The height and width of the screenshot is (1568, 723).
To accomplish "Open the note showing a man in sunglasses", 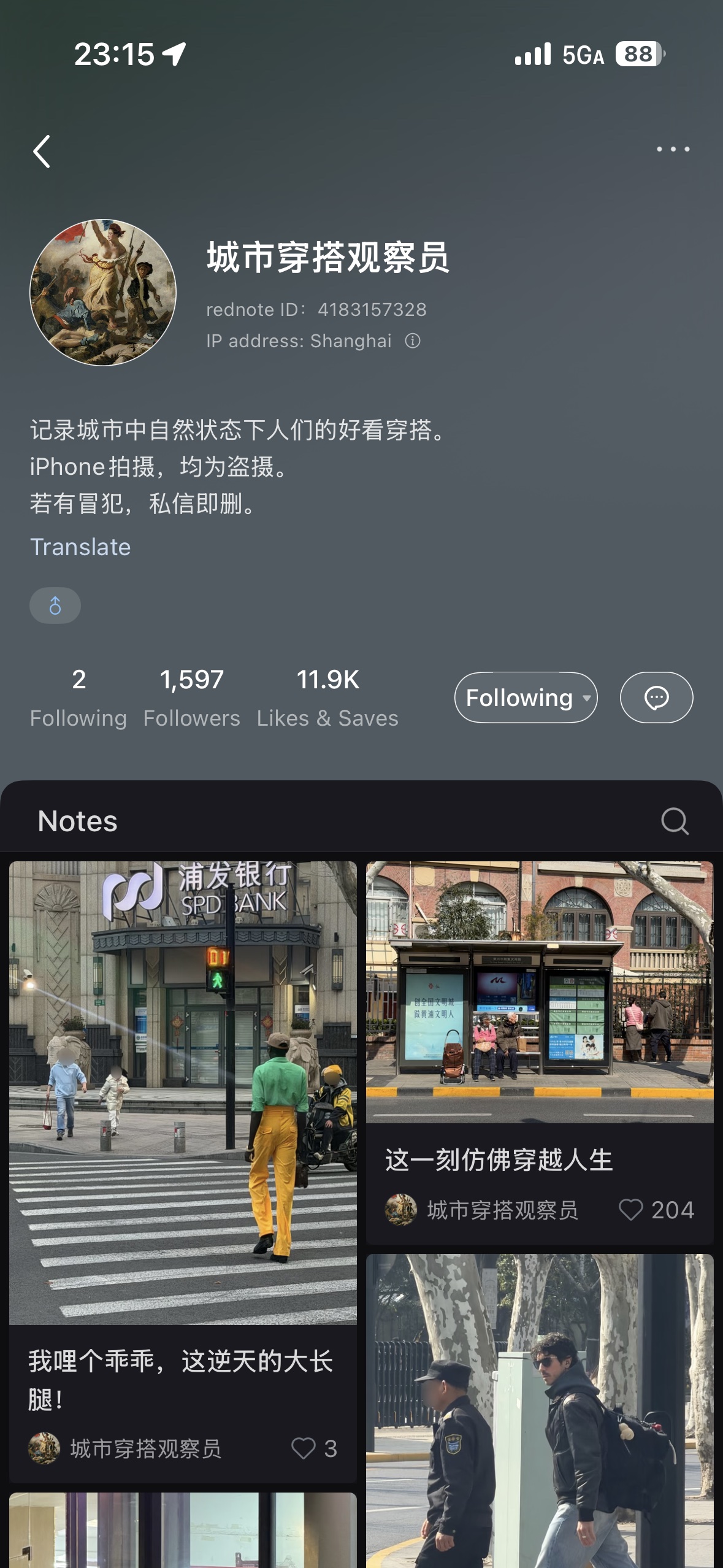I will 540,1411.
